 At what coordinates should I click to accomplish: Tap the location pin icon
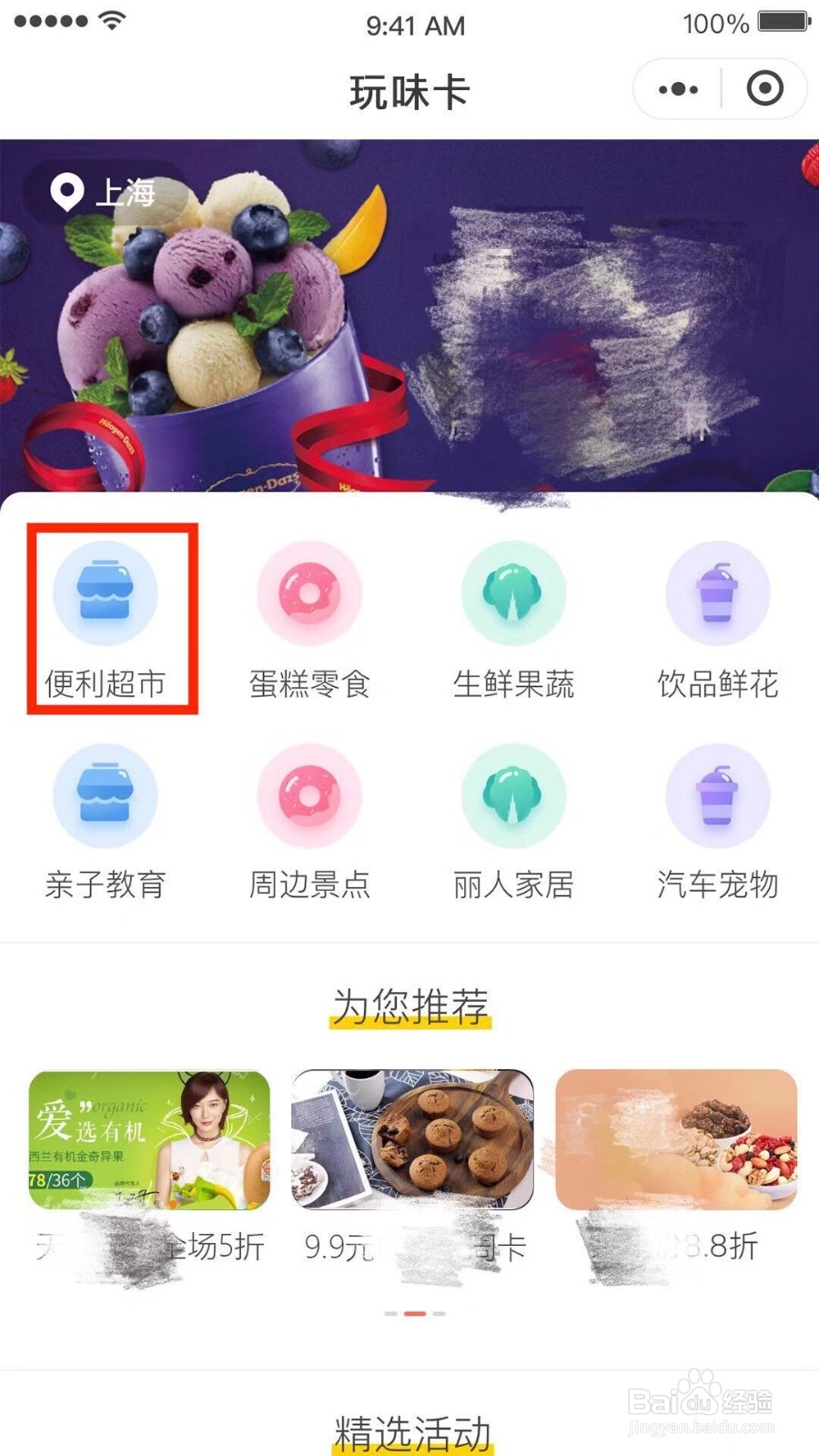[66, 193]
